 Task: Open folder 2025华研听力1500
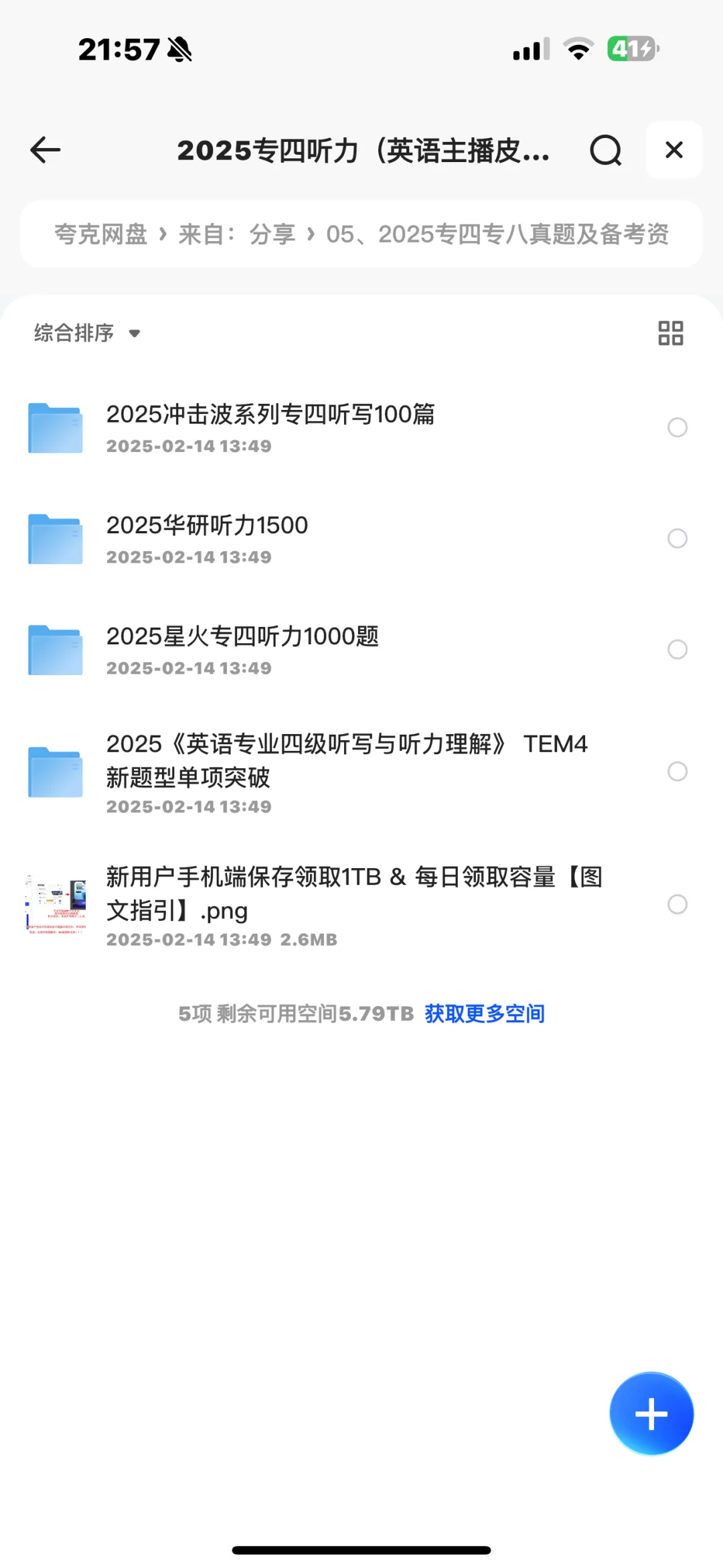tap(335, 539)
